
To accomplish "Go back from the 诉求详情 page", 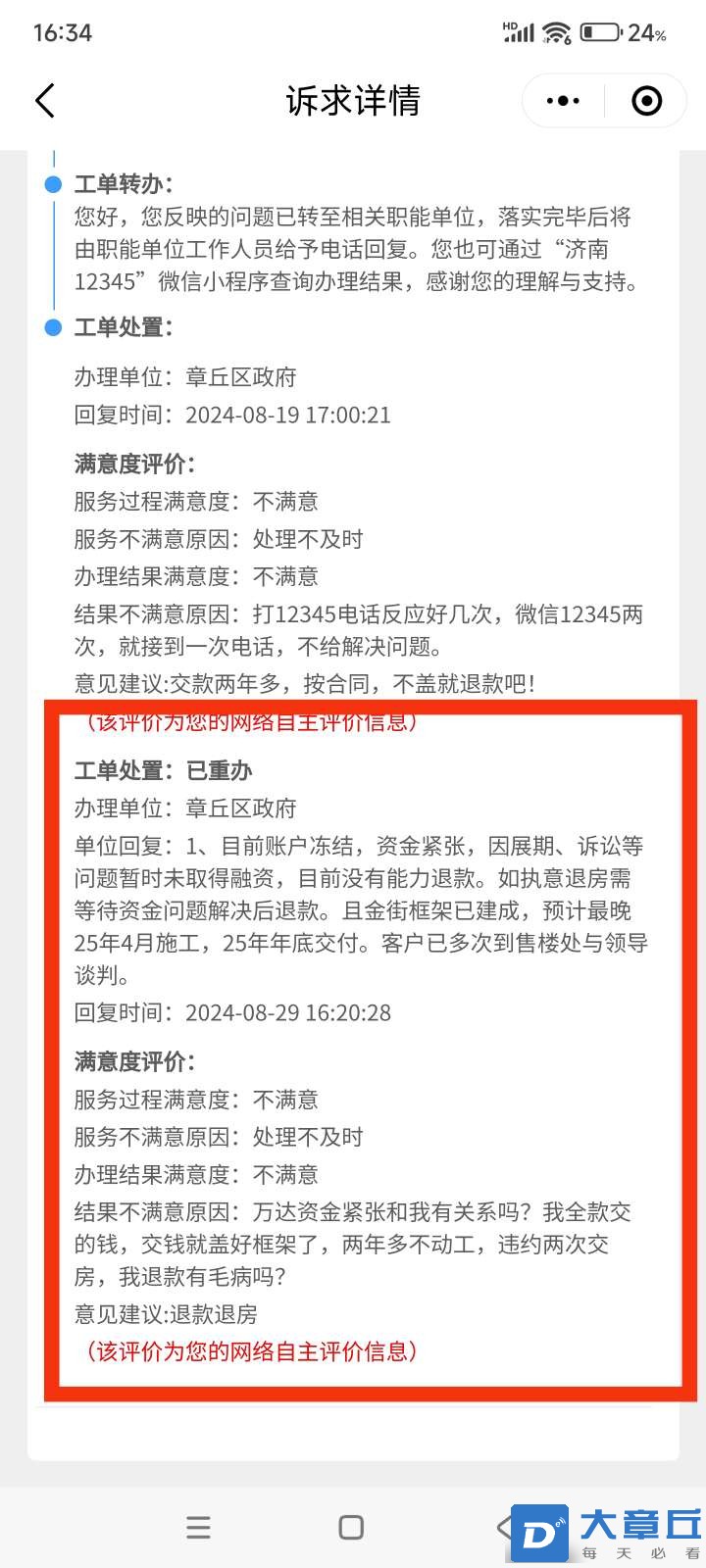I will (x=45, y=101).
